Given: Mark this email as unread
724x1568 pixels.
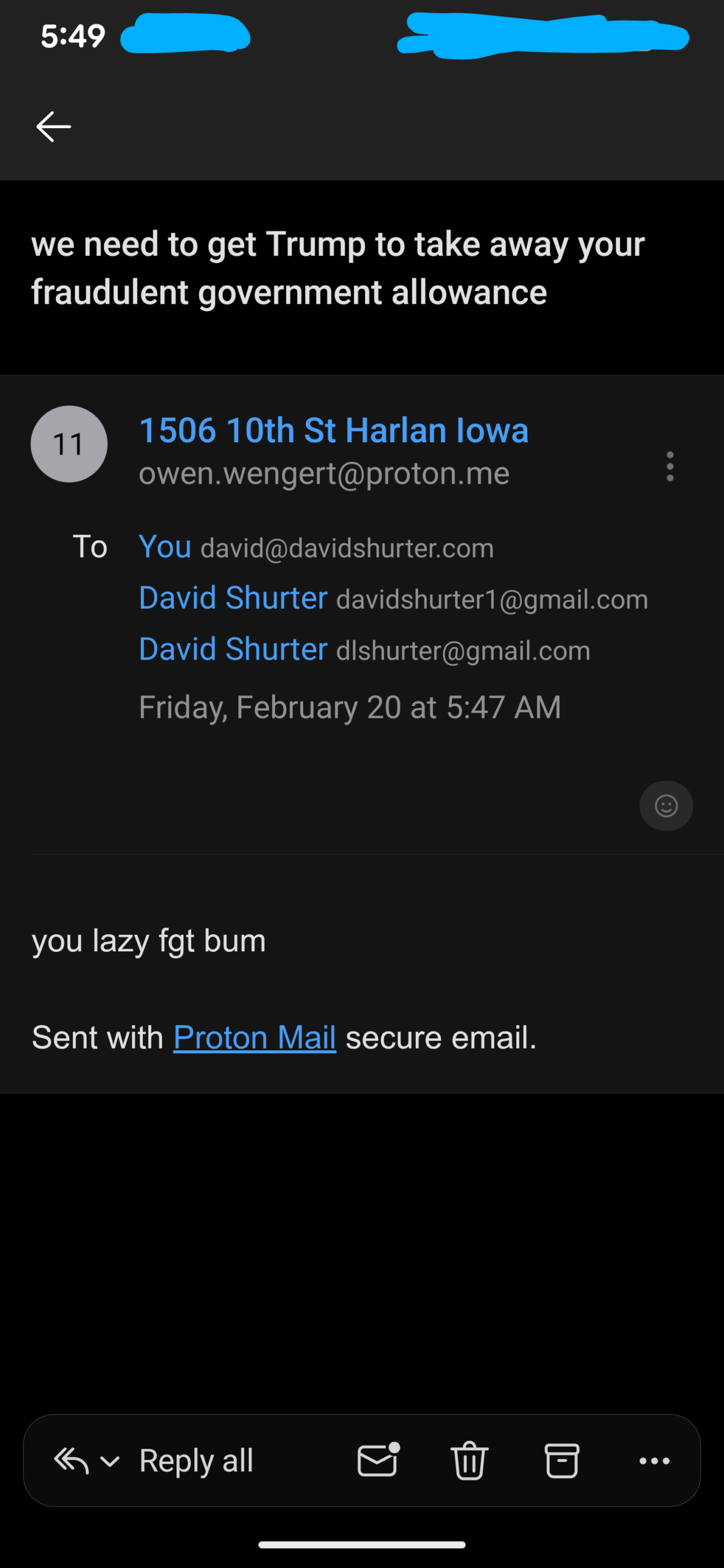Looking at the screenshot, I should tap(378, 1461).
